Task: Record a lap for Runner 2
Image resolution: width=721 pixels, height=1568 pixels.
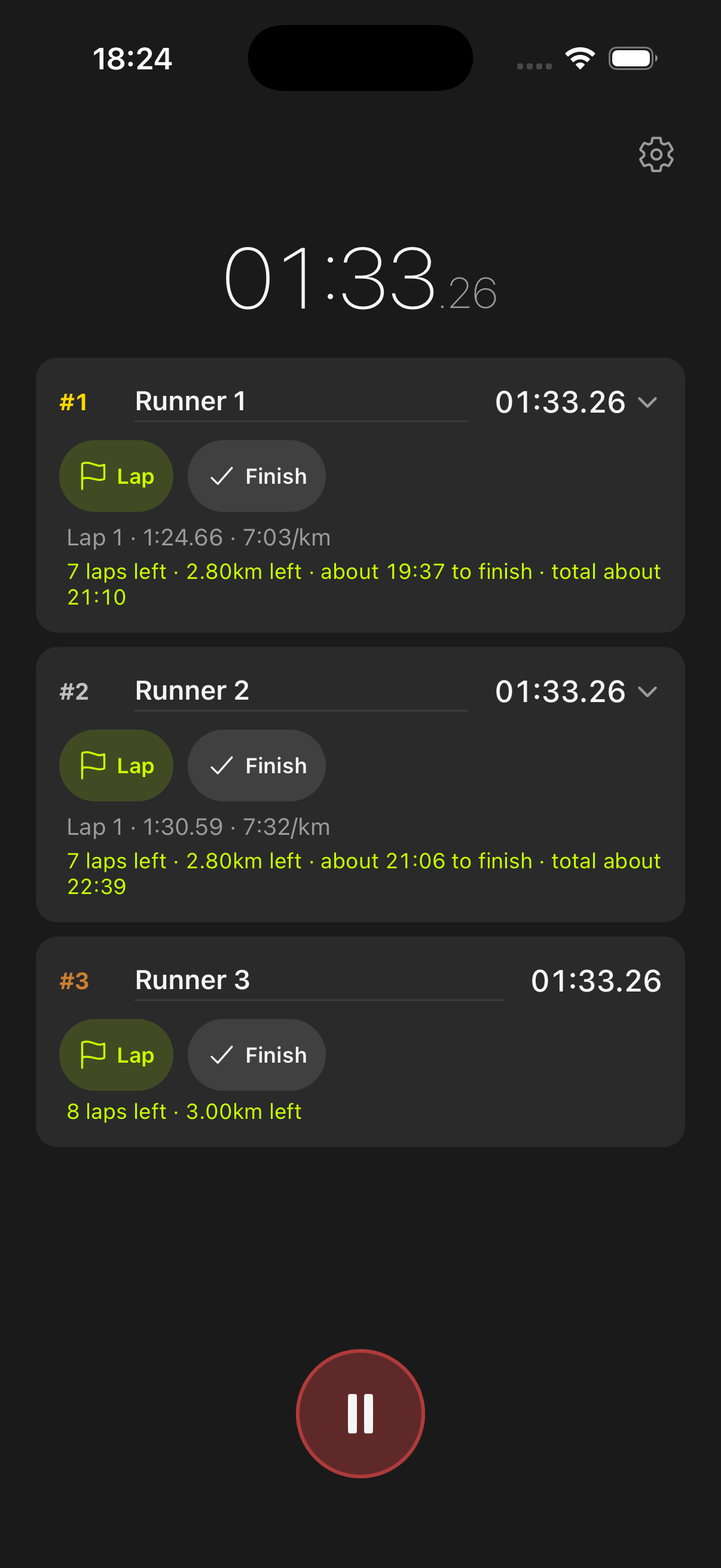Action: (116, 765)
